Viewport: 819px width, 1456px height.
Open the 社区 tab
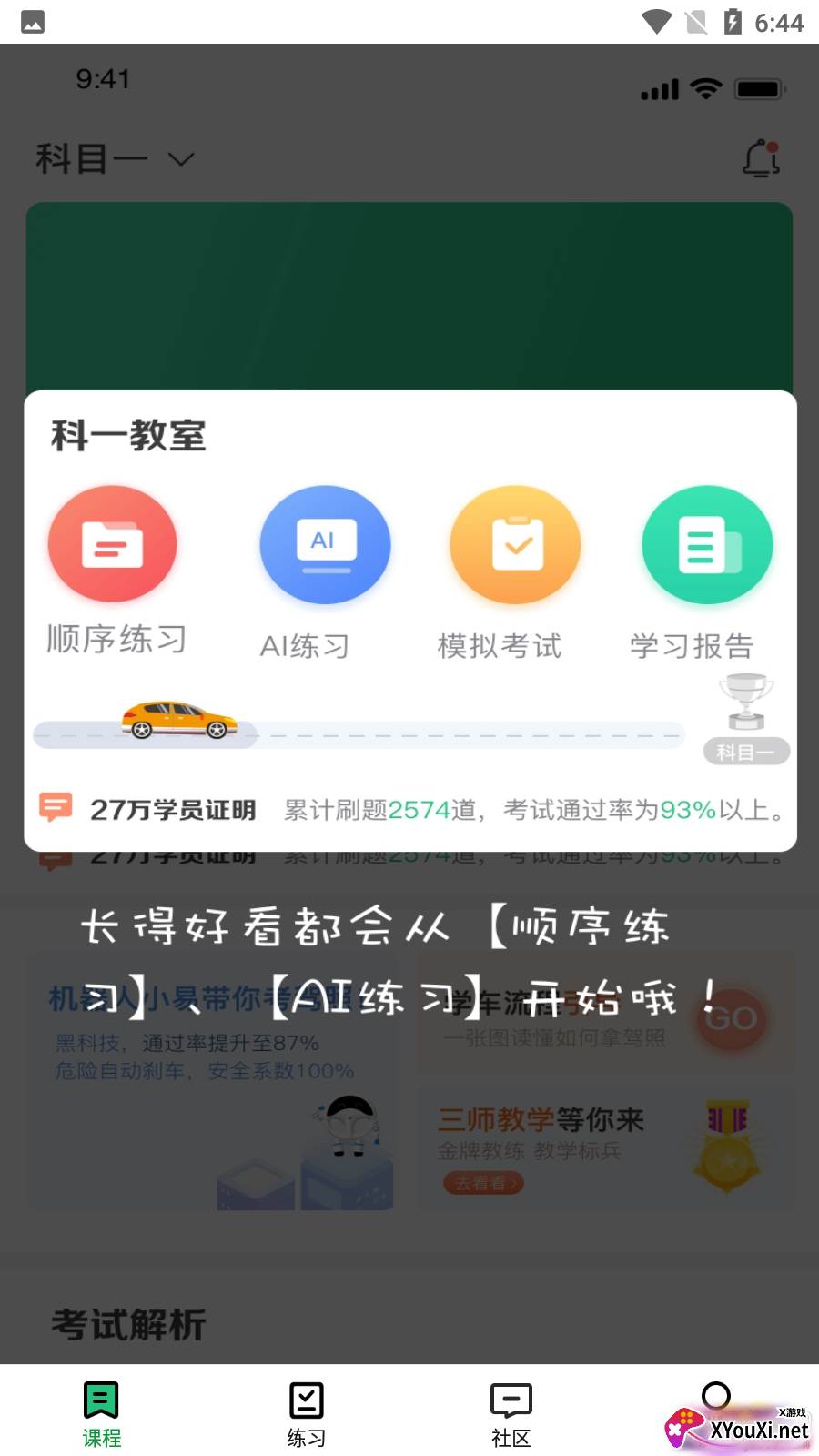511,1410
